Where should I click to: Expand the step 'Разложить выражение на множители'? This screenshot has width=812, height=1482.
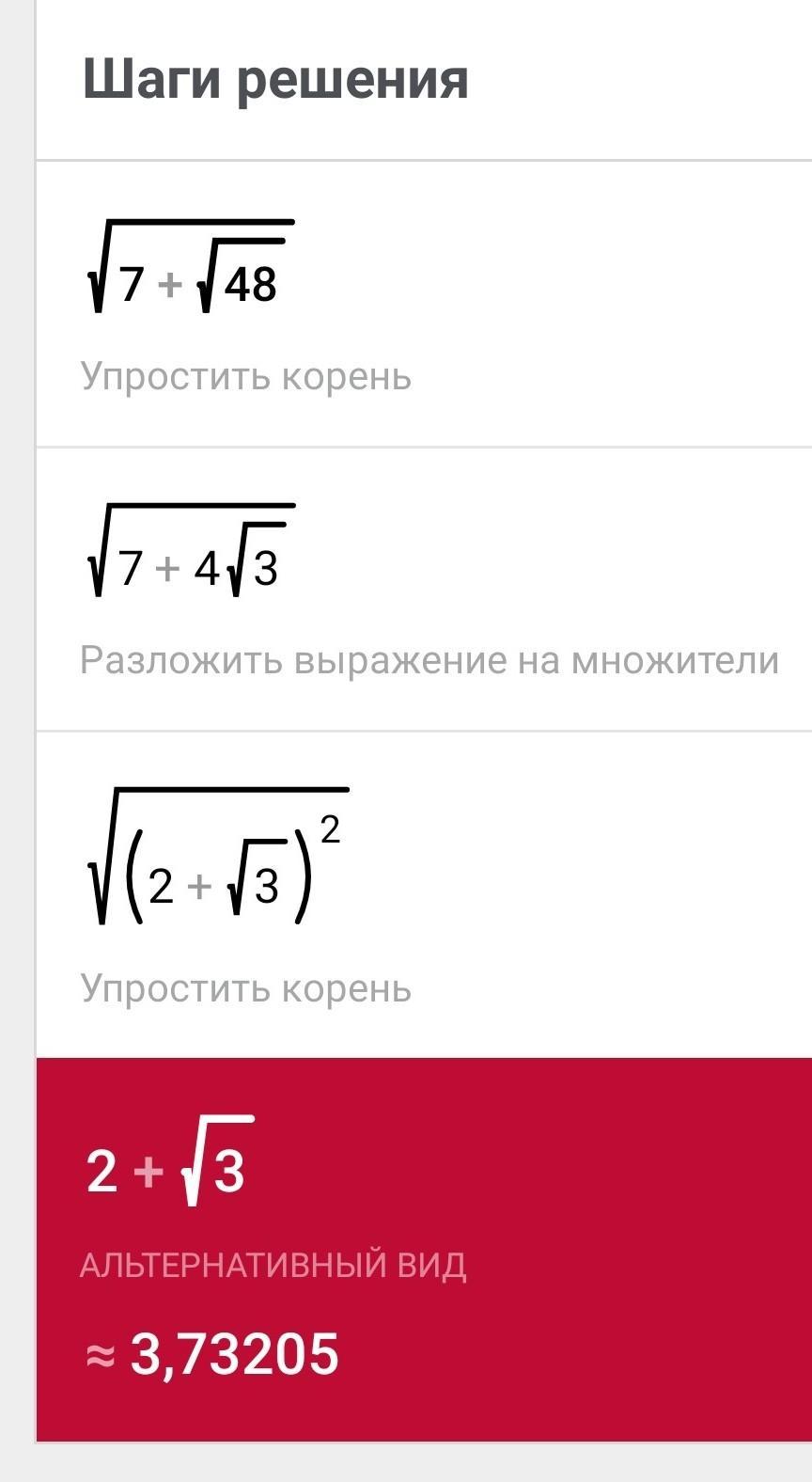(424, 589)
